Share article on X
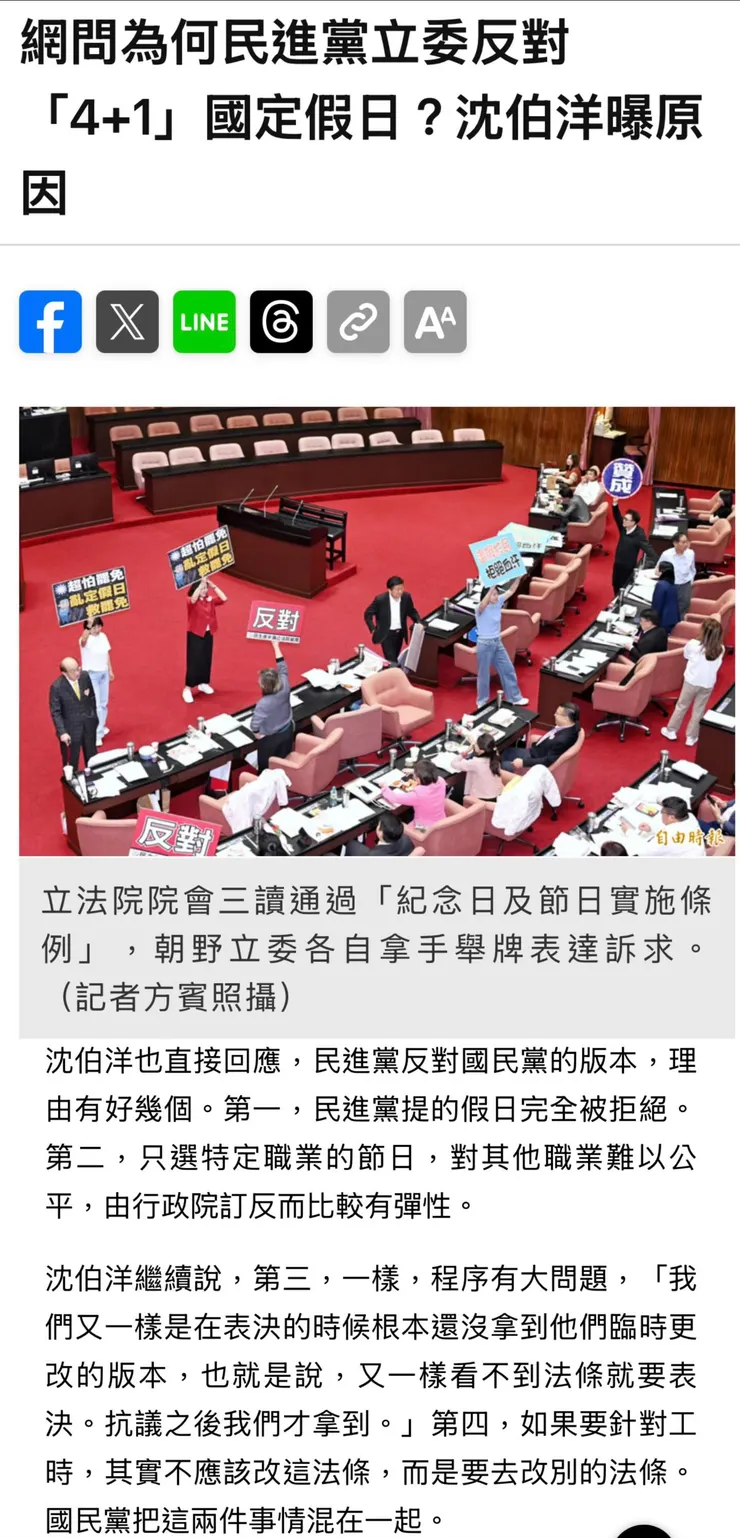Image resolution: width=740 pixels, height=1538 pixels. [x=127, y=322]
